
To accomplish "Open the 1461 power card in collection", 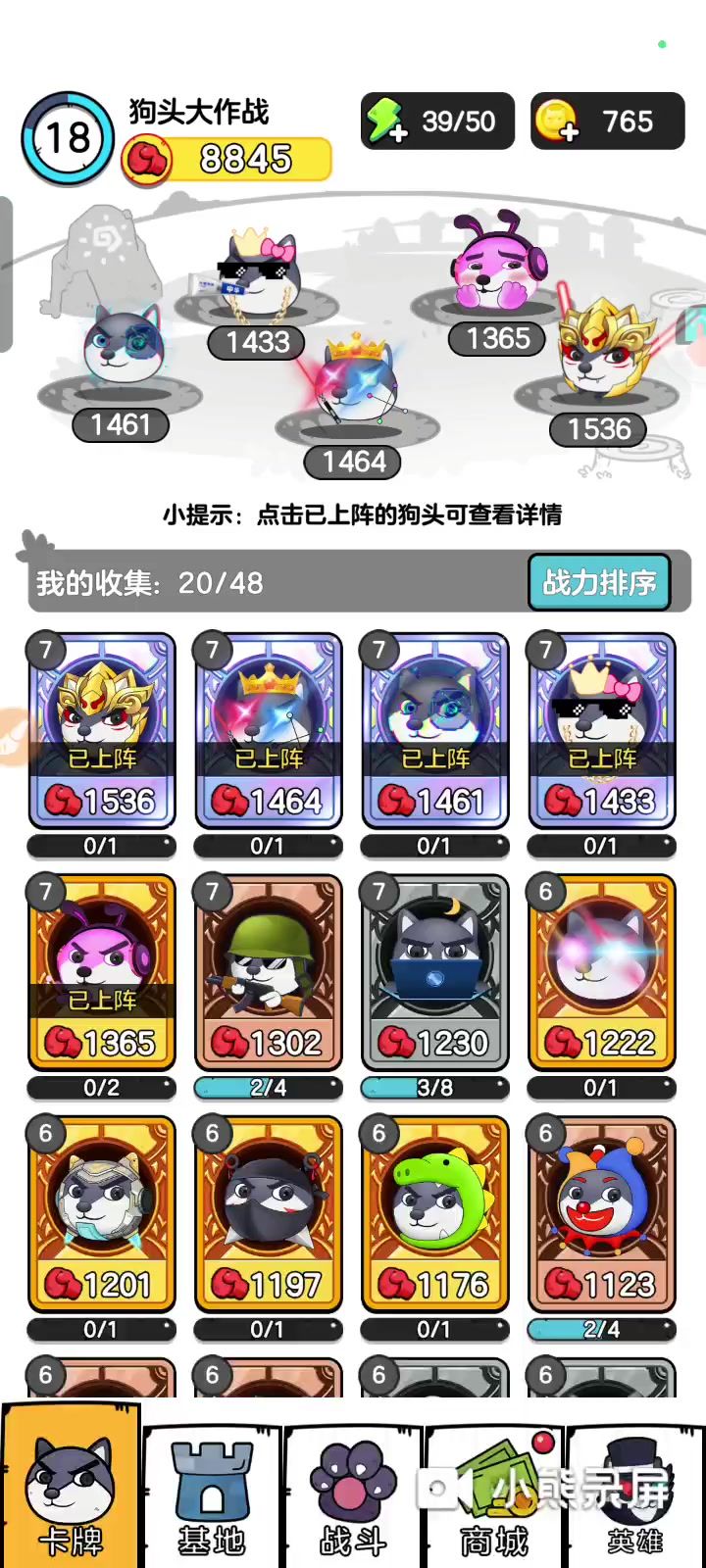I will [x=435, y=731].
